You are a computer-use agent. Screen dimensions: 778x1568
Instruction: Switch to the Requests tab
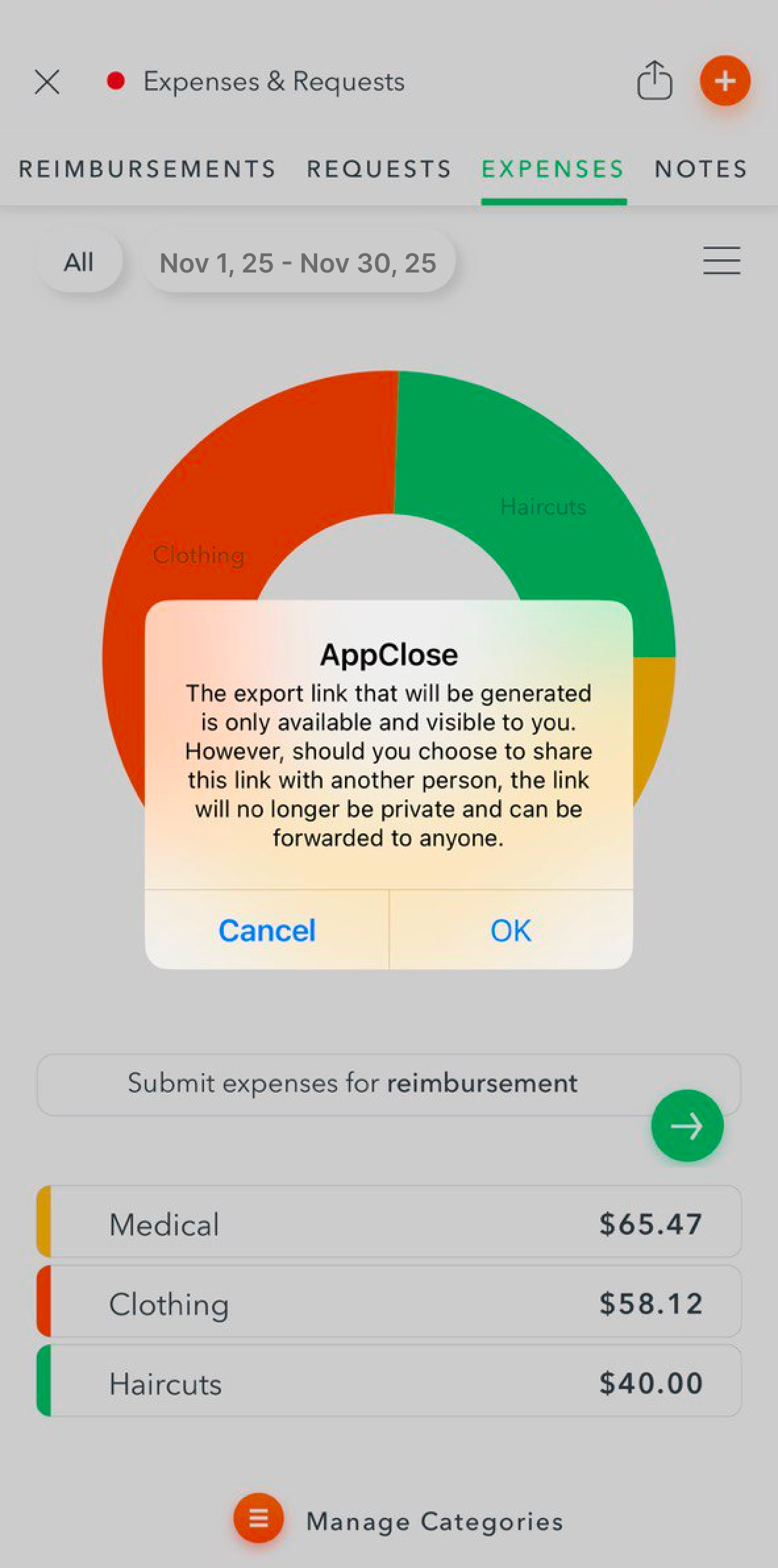click(379, 169)
